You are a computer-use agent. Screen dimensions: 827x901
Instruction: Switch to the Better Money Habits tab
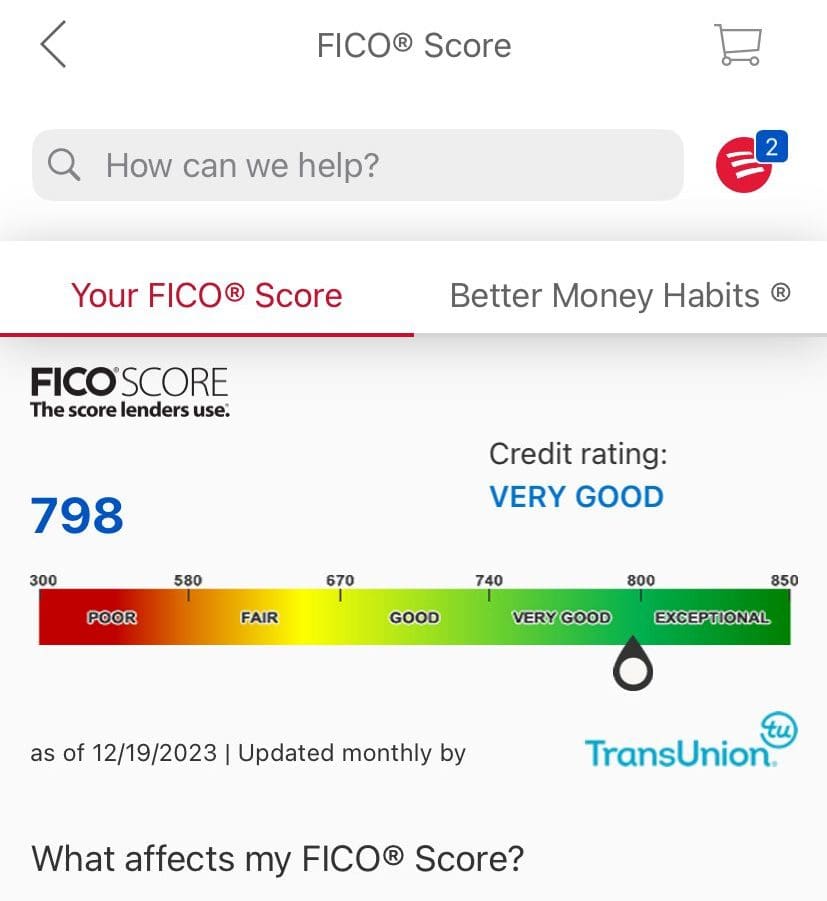(619, 295)
